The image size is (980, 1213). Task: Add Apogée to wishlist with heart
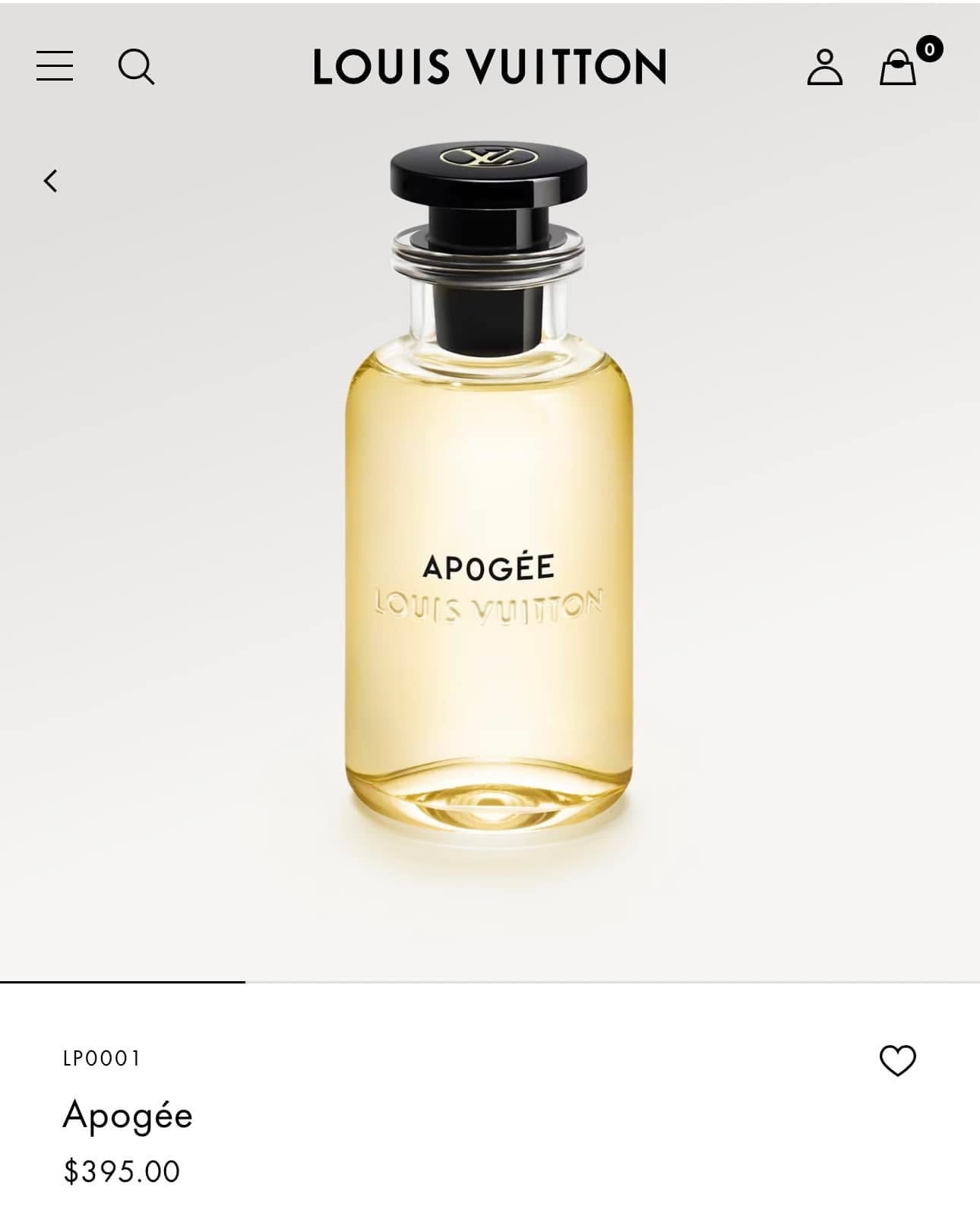[x=897, y=1060]
